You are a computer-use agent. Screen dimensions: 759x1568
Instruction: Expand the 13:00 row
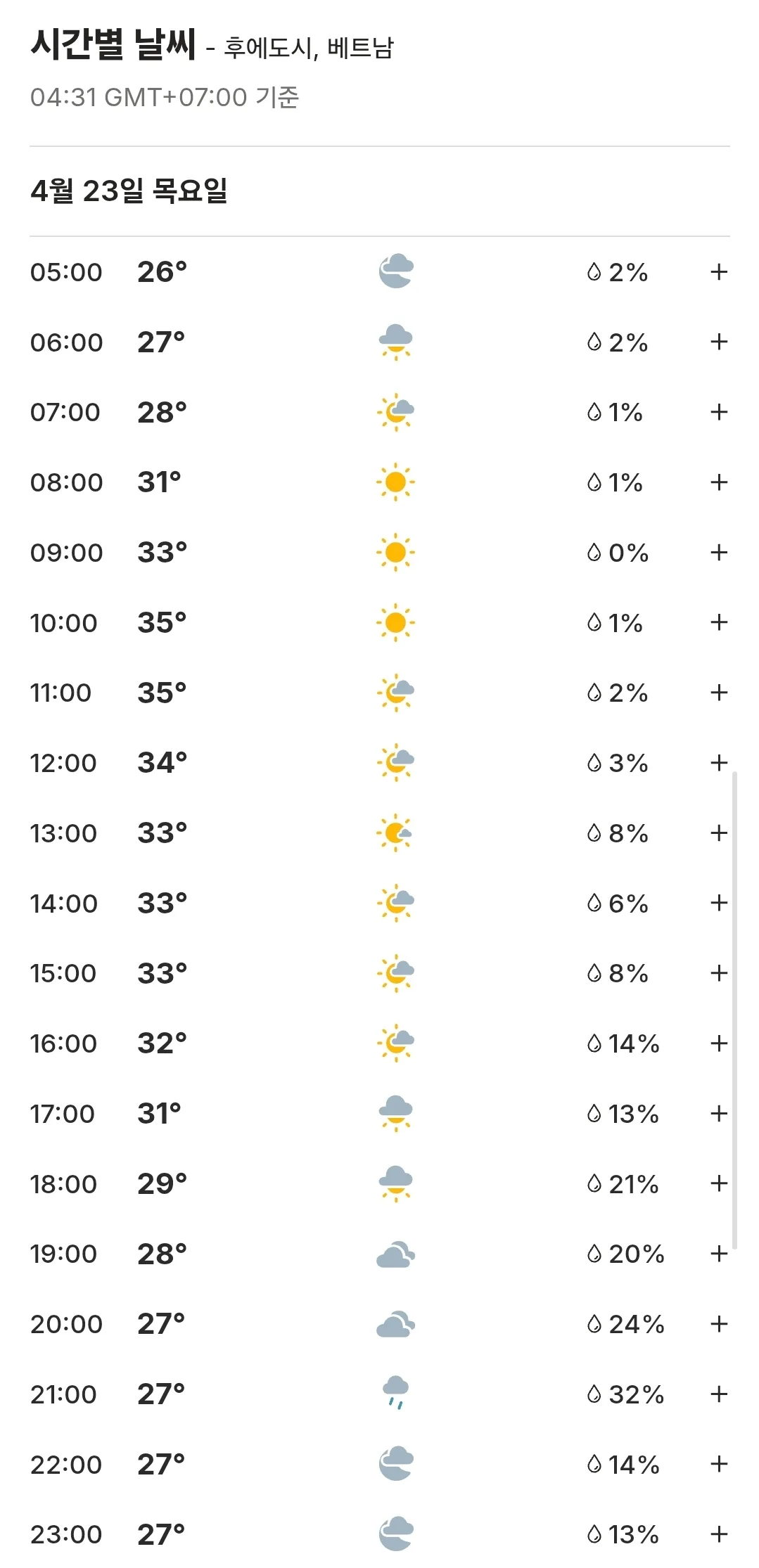pos(718,833)
